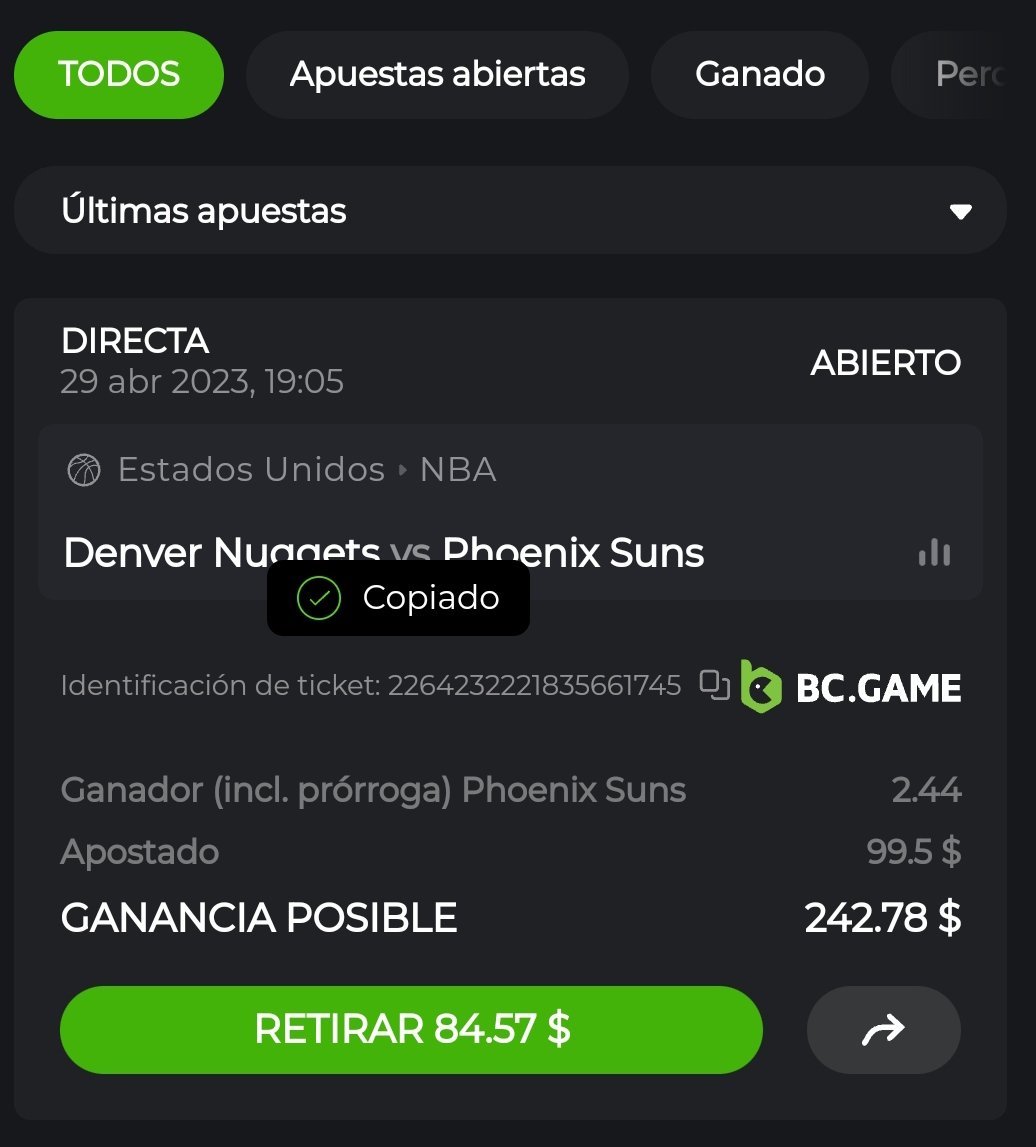Screen dimensions: 1036x1147
Task: Tap RETIRAR 84.57 $ cash out button
Action: click(x=411, y=1029)
